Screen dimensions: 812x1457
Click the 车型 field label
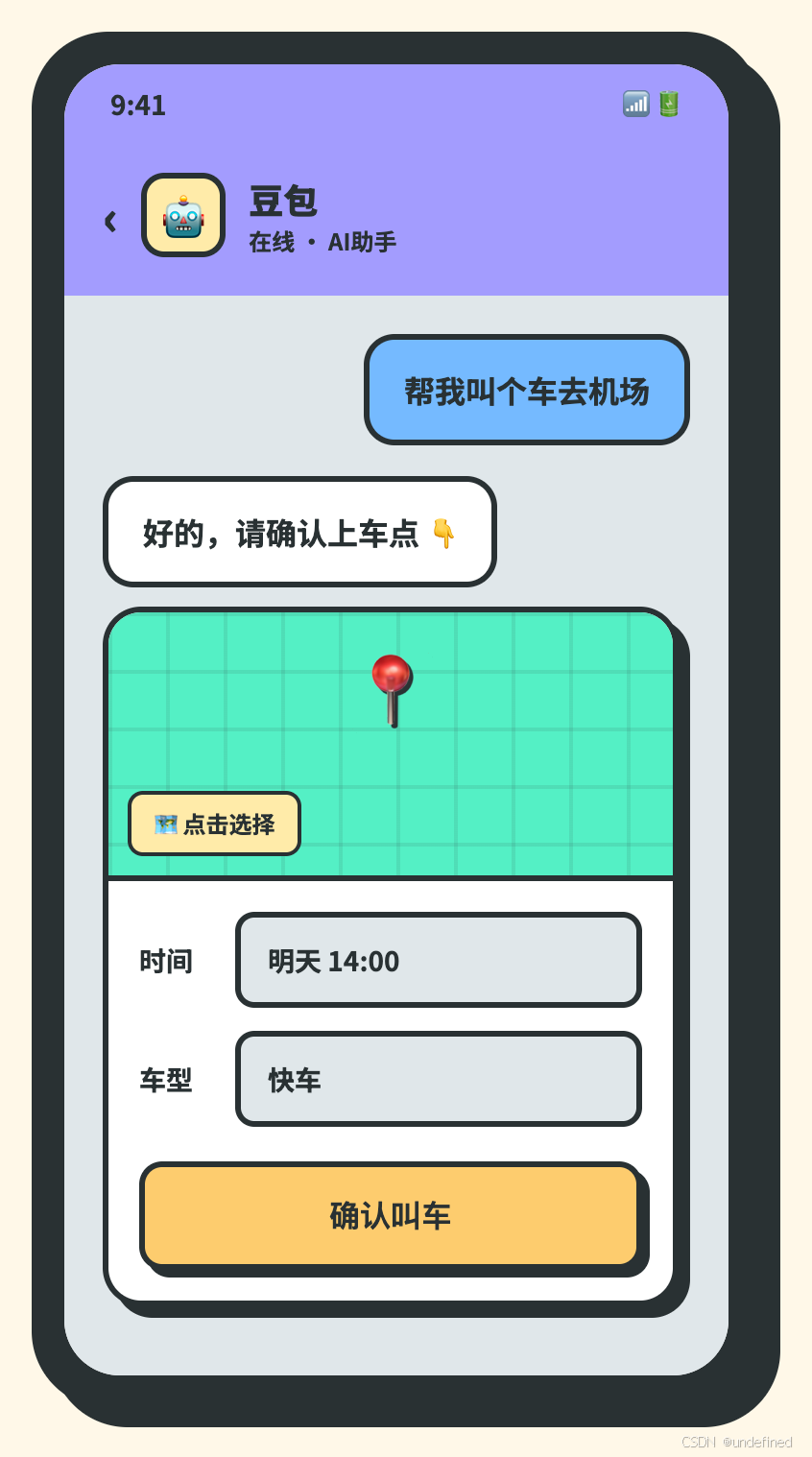tap(168, 1078)
